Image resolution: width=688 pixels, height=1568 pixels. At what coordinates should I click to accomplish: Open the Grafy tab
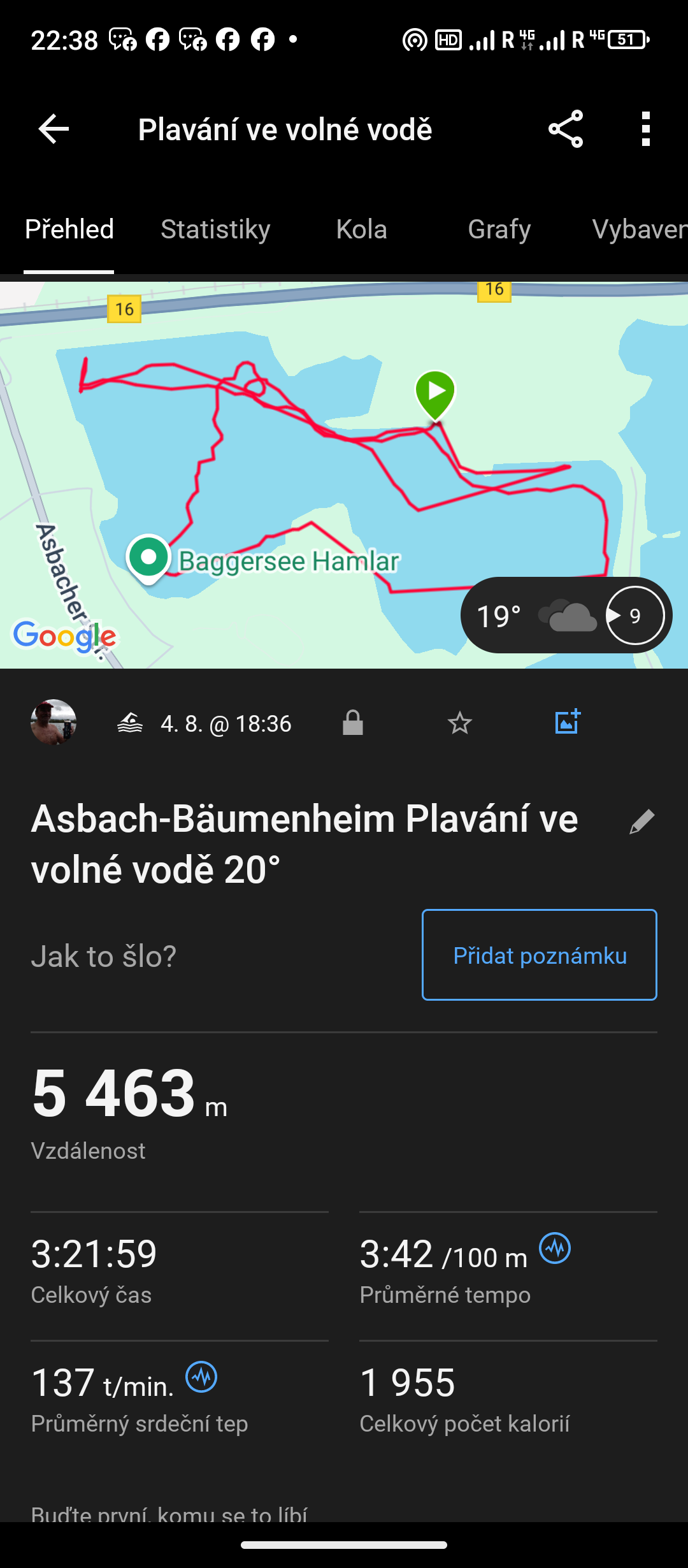[499, 229]
